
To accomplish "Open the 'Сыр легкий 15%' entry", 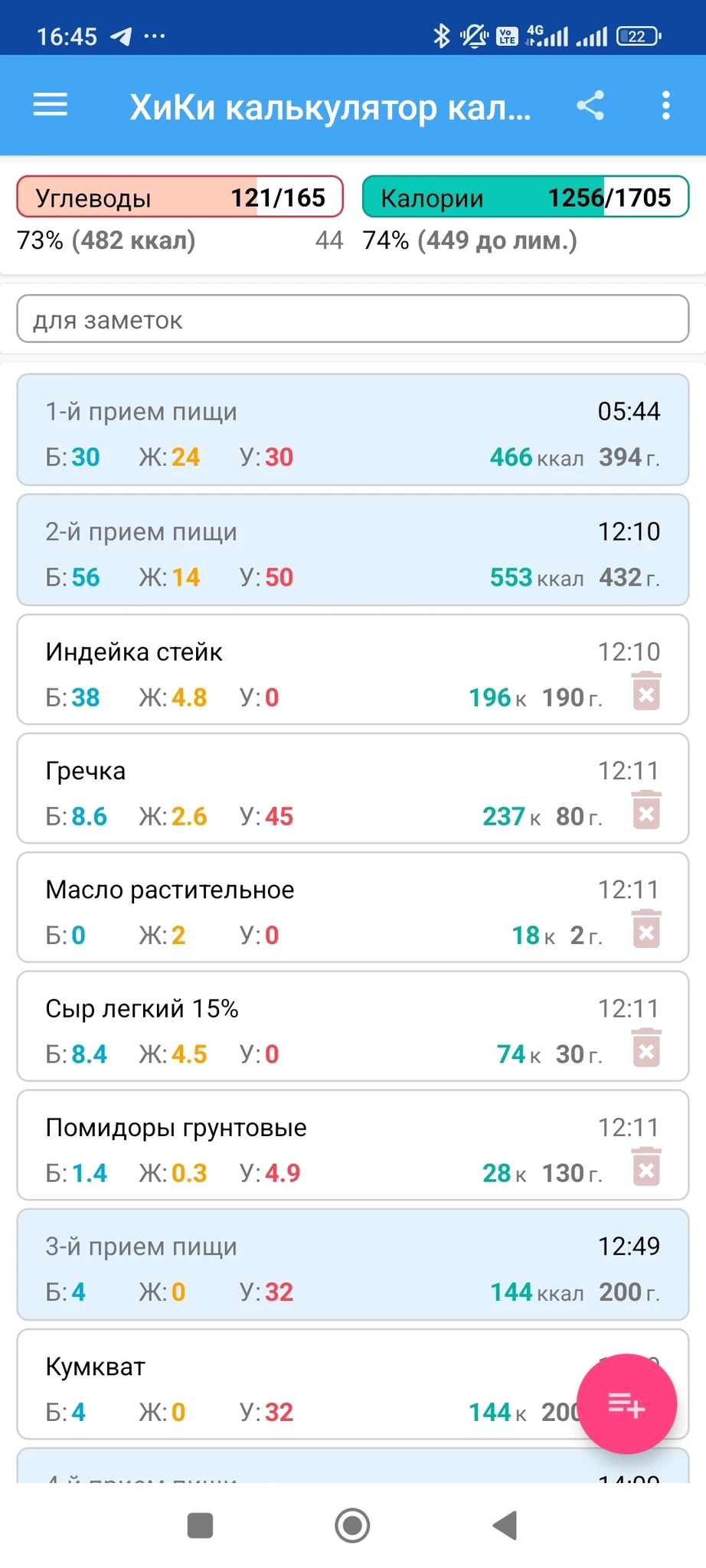I will coord(306,1027).
